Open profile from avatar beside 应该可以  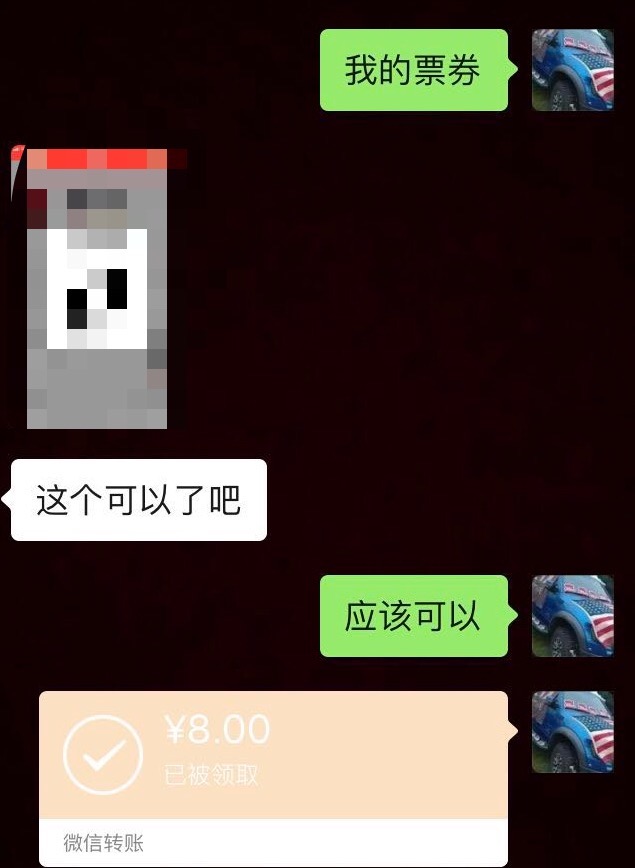[572, 616]
